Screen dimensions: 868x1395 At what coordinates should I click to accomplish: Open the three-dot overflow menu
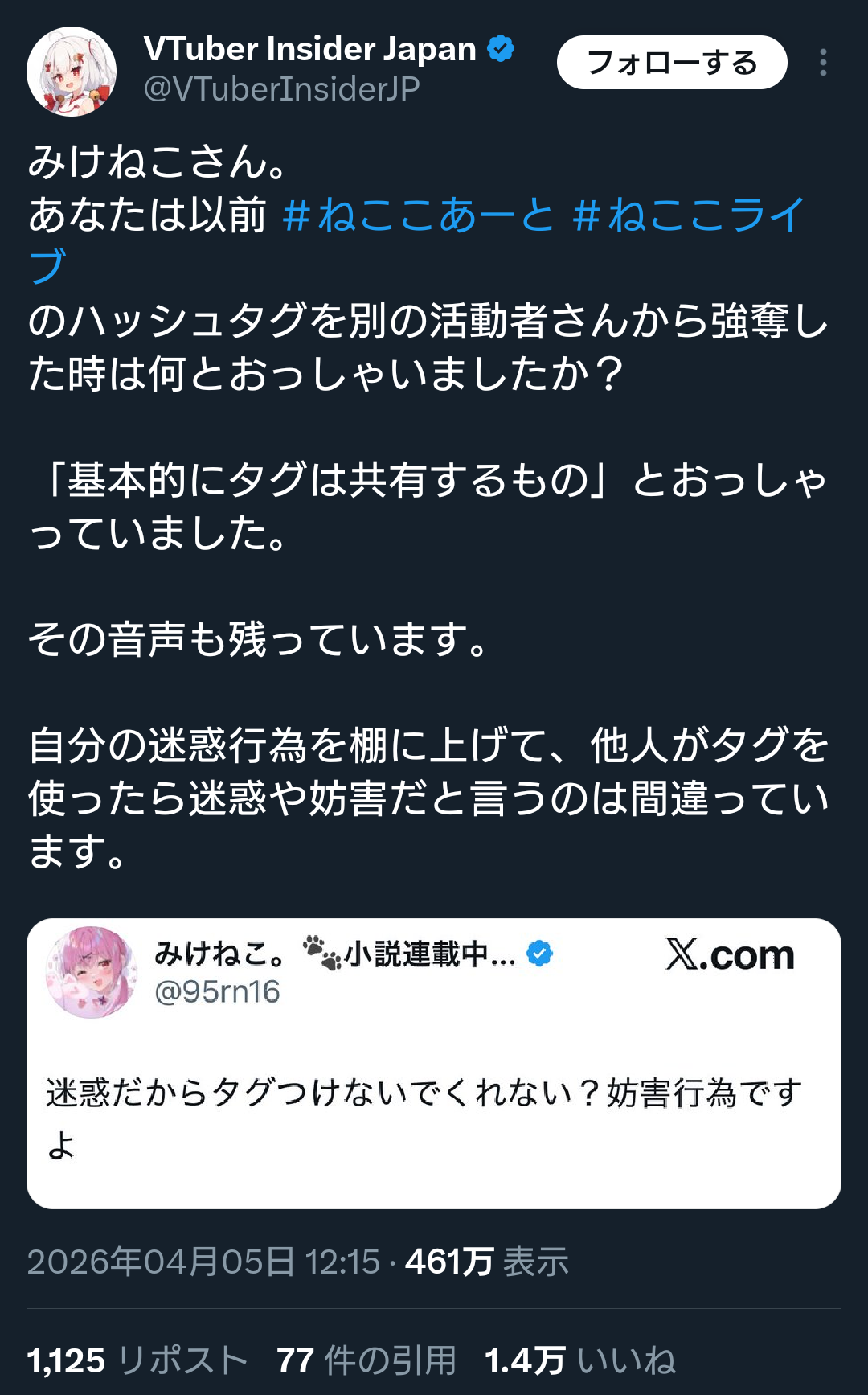(823, 63)
